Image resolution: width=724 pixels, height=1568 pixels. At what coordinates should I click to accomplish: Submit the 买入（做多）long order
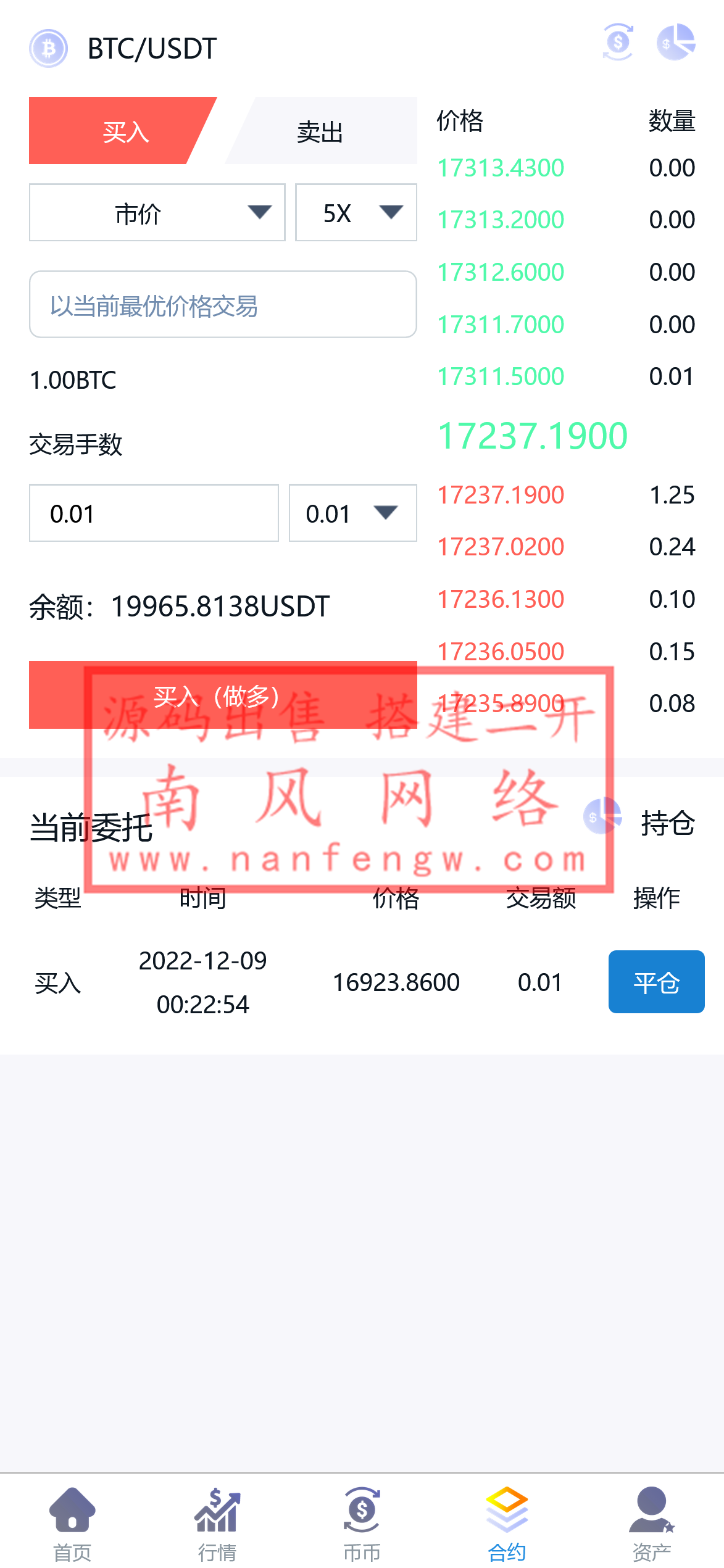[222, 695]
